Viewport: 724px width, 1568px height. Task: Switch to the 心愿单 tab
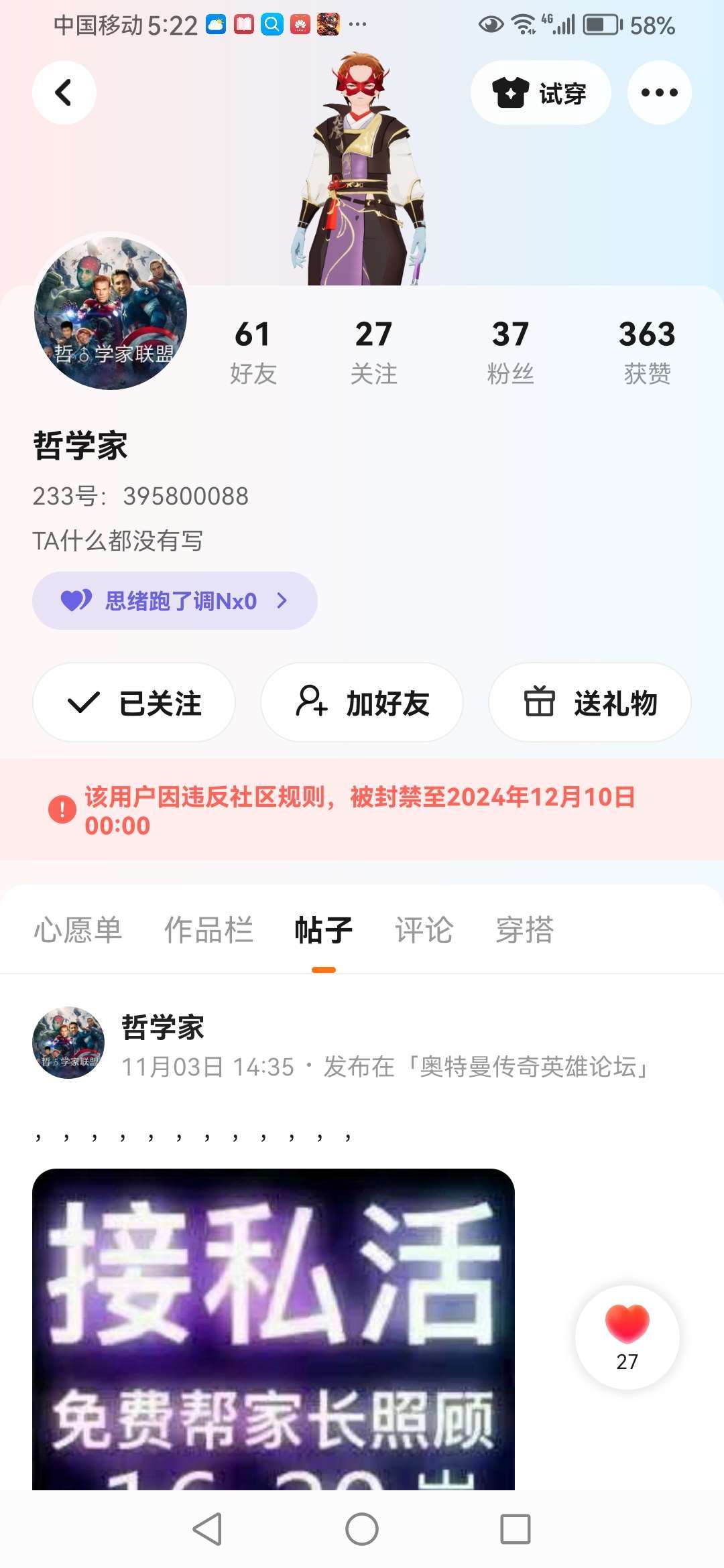point(78,929)
